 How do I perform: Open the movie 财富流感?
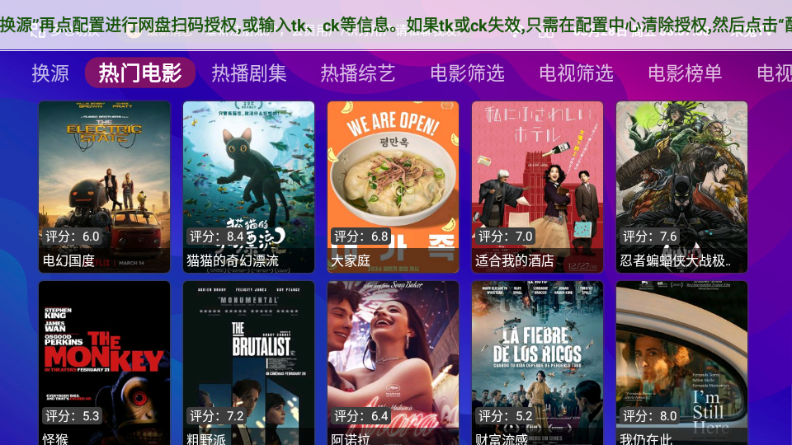pos(537,363)
